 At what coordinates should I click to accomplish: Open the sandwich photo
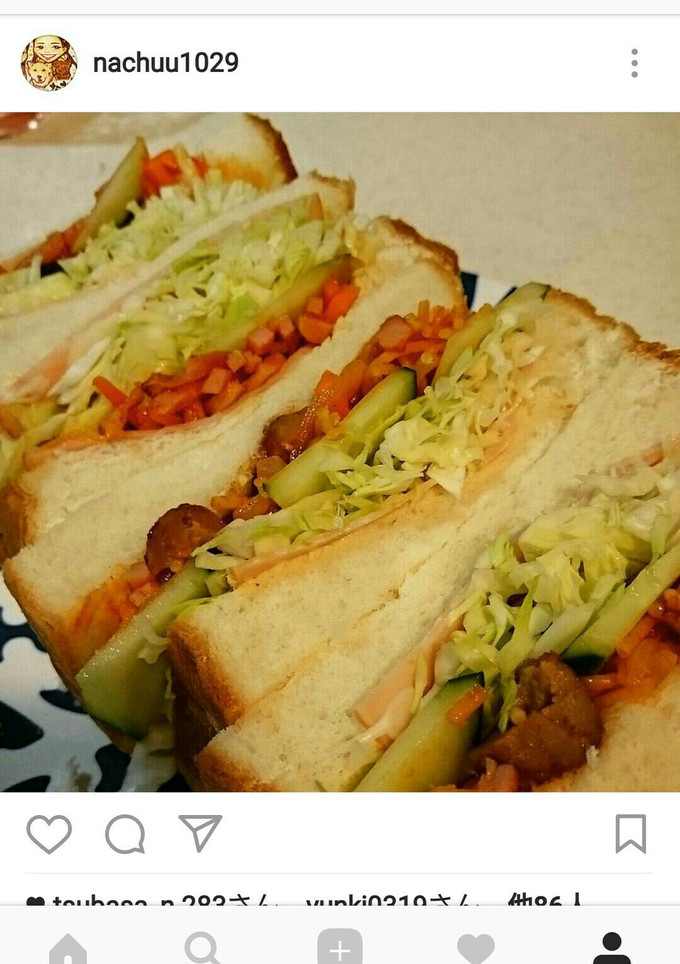[x=340, y=450]
